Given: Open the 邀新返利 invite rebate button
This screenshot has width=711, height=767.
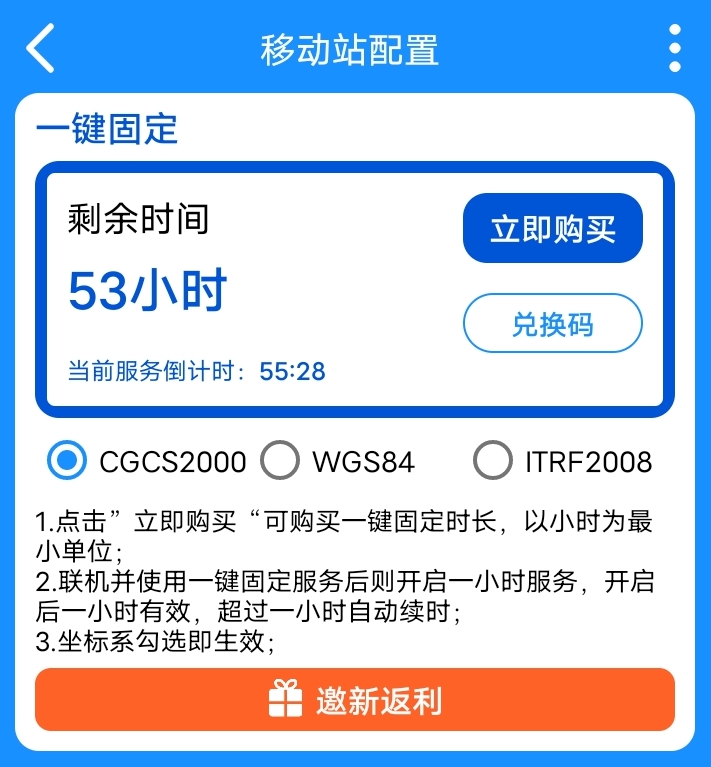Looking at the screenshot, I should pyautogui.click(x=355, y=700).
